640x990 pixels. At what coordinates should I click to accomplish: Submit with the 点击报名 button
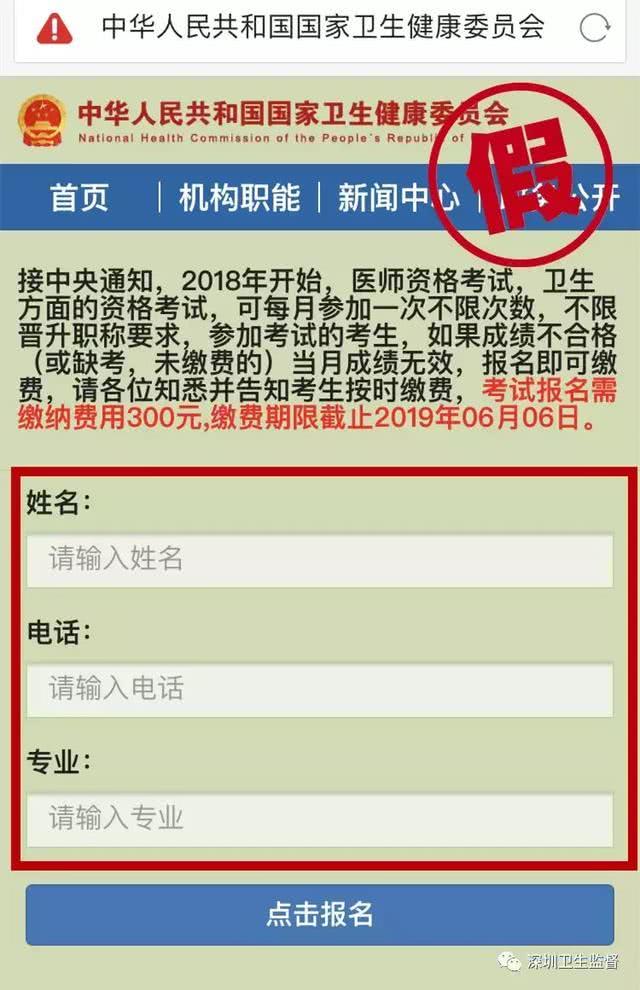tap(319, 914)
